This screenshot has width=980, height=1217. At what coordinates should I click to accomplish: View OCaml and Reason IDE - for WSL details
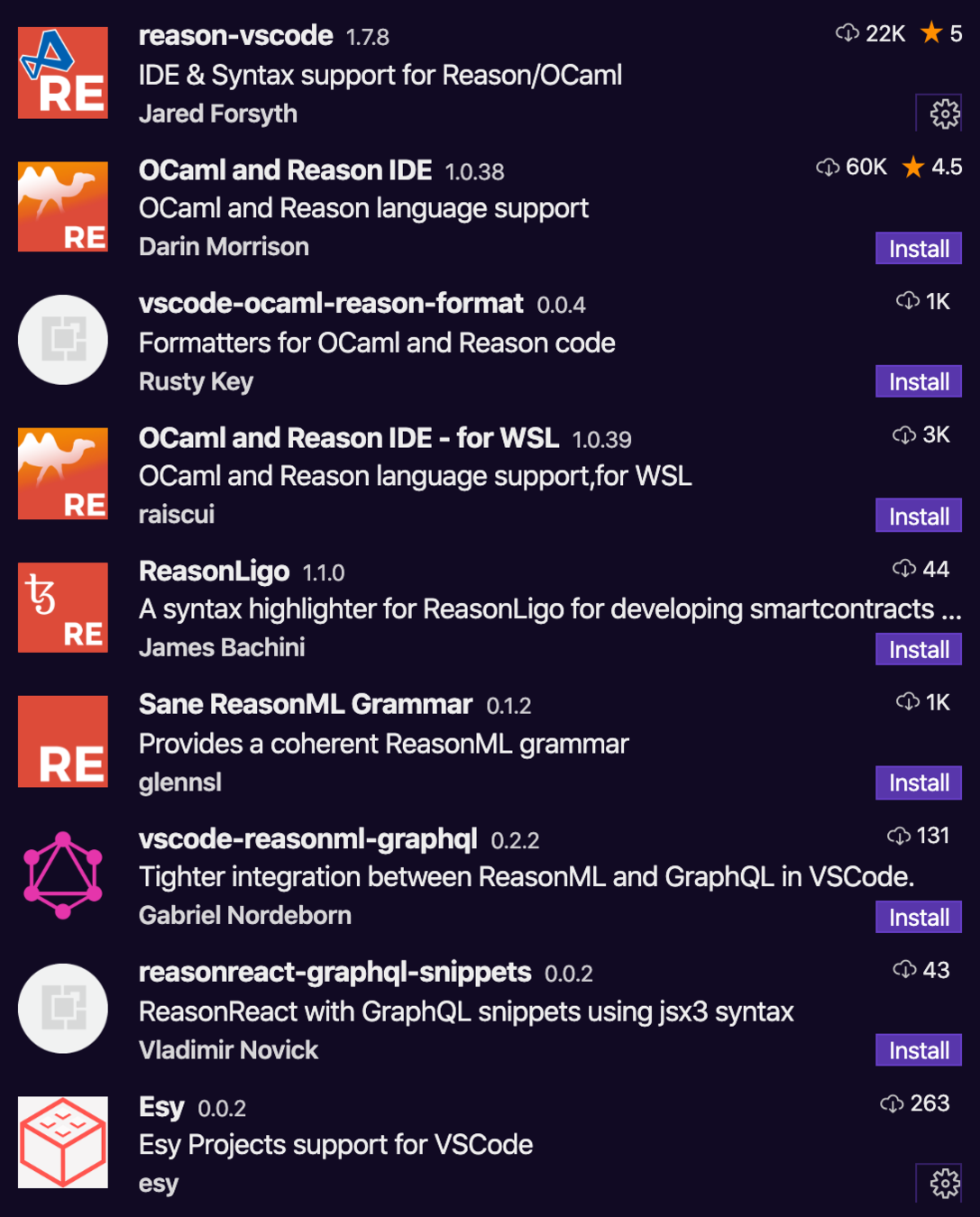349,438
